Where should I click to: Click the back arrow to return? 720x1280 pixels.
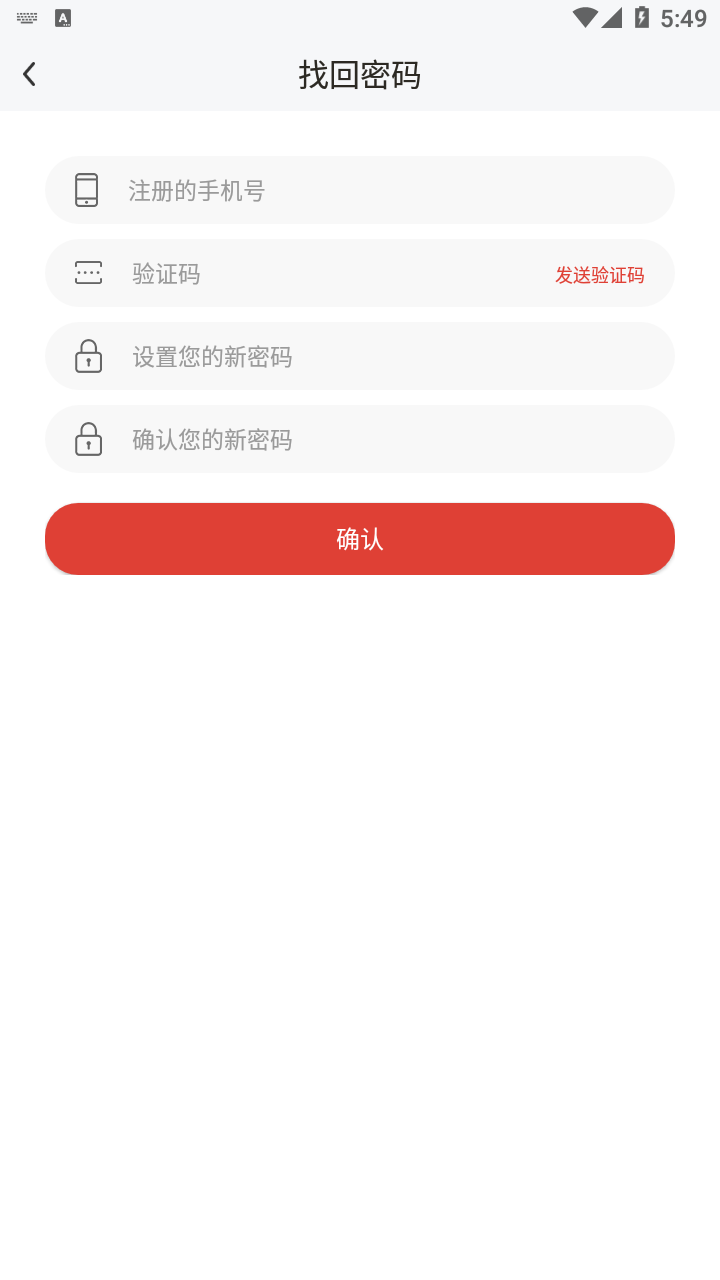click(x=29, y=74)
